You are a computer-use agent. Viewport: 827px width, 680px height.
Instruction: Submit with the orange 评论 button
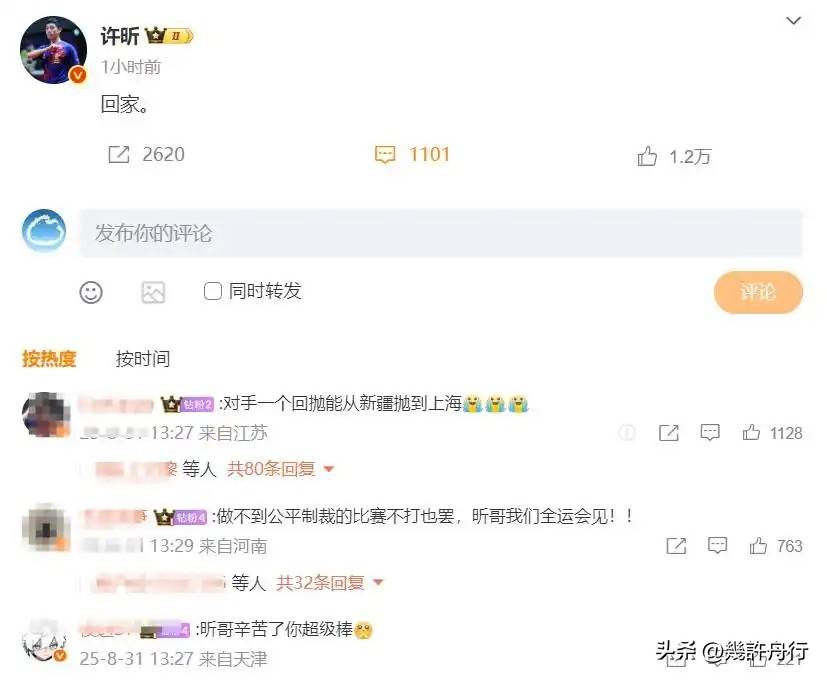tap(757, 292)
